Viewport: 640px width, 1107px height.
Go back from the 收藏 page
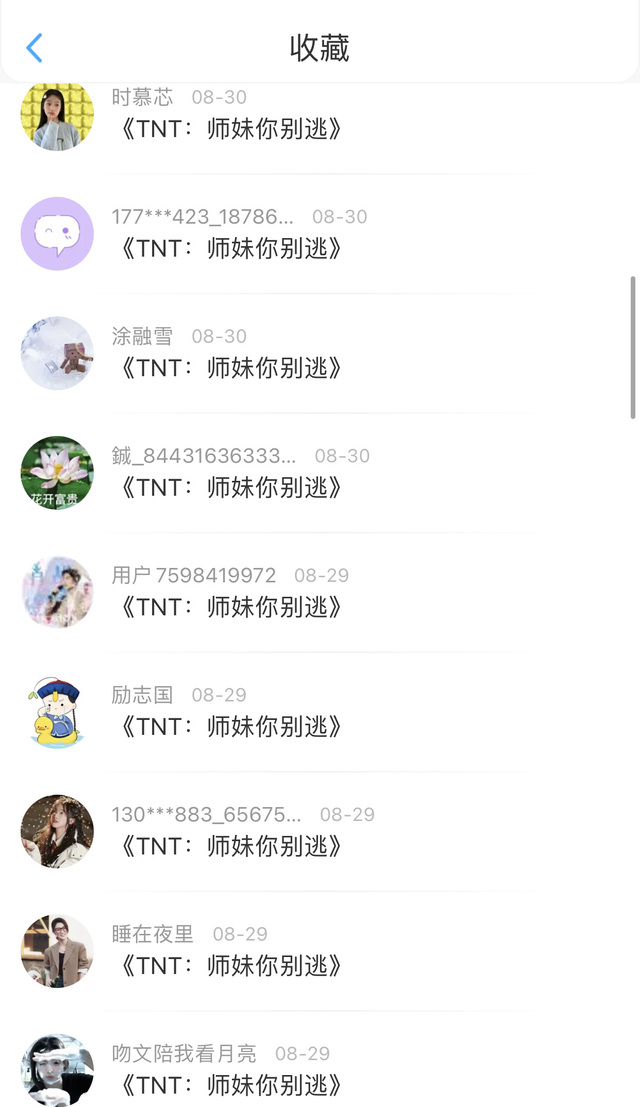35,47
